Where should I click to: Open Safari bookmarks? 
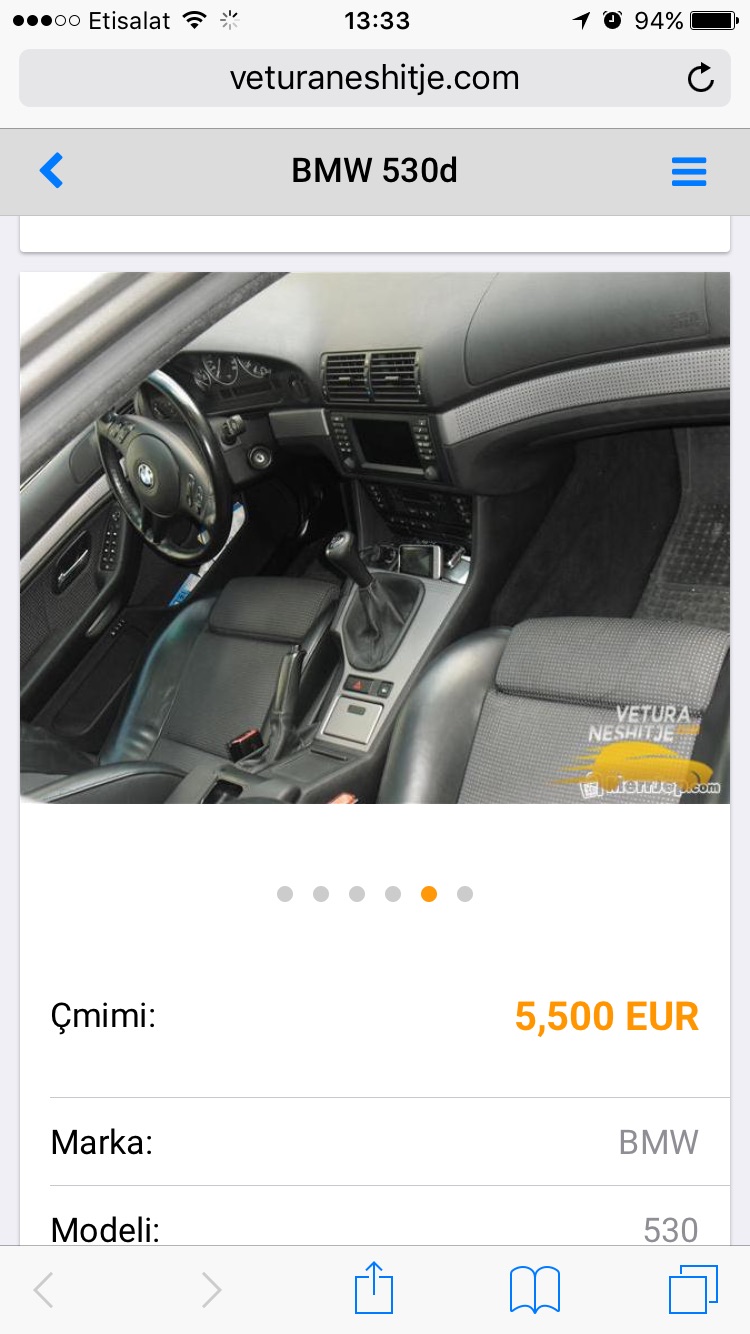coord(535,1289)
